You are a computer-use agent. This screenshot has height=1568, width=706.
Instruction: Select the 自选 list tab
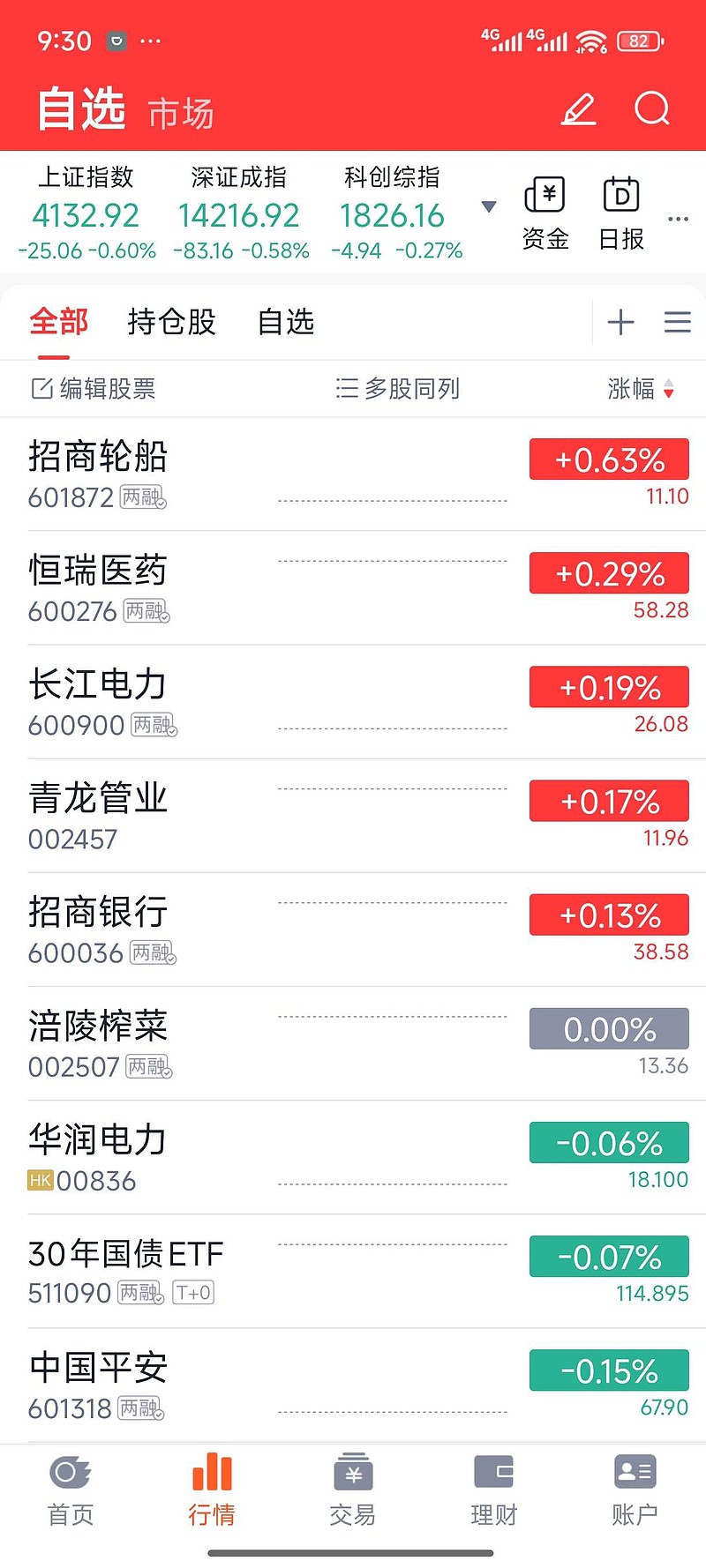(286, 322)
